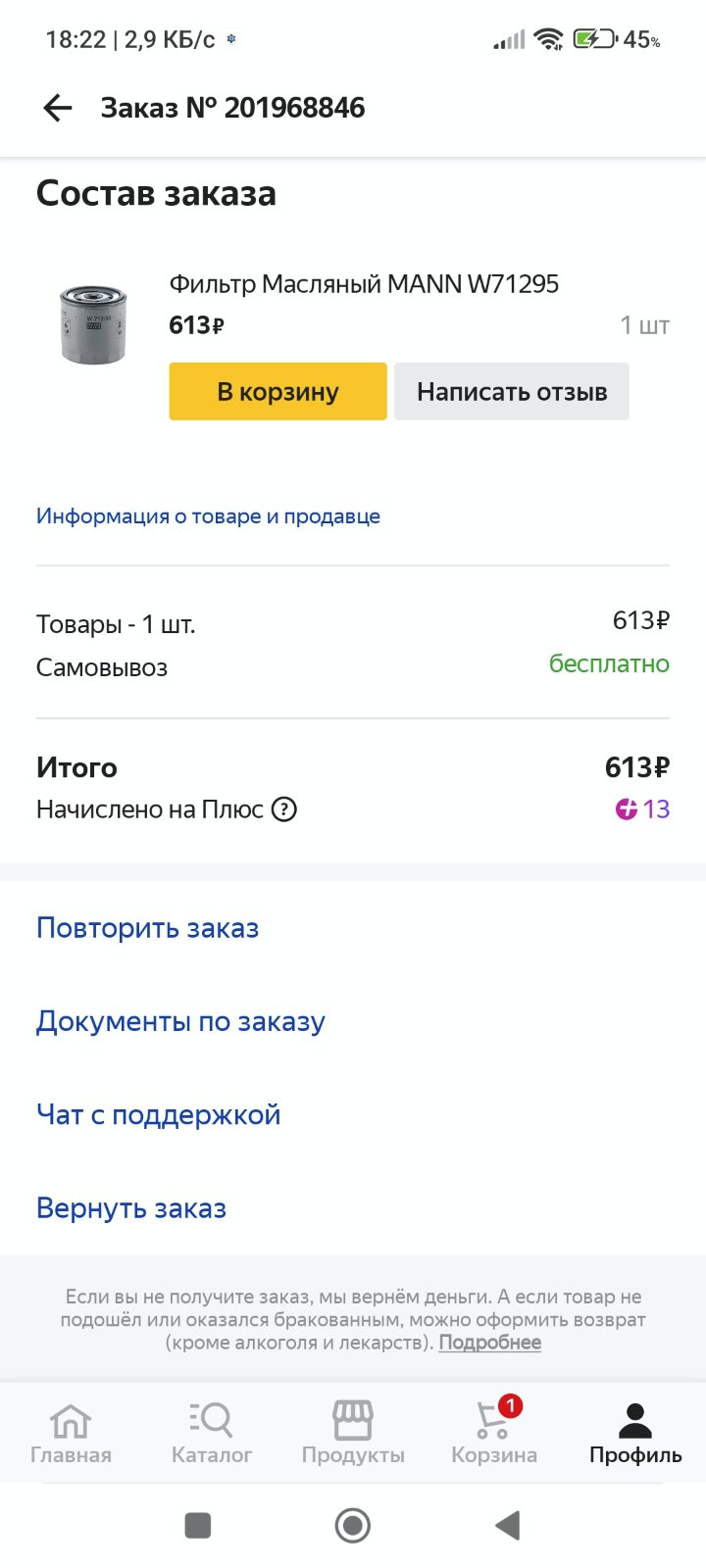706x1568 pixels.
Task: Tap 'Написать отзыв' to review the product
Action: pos(512,392)
